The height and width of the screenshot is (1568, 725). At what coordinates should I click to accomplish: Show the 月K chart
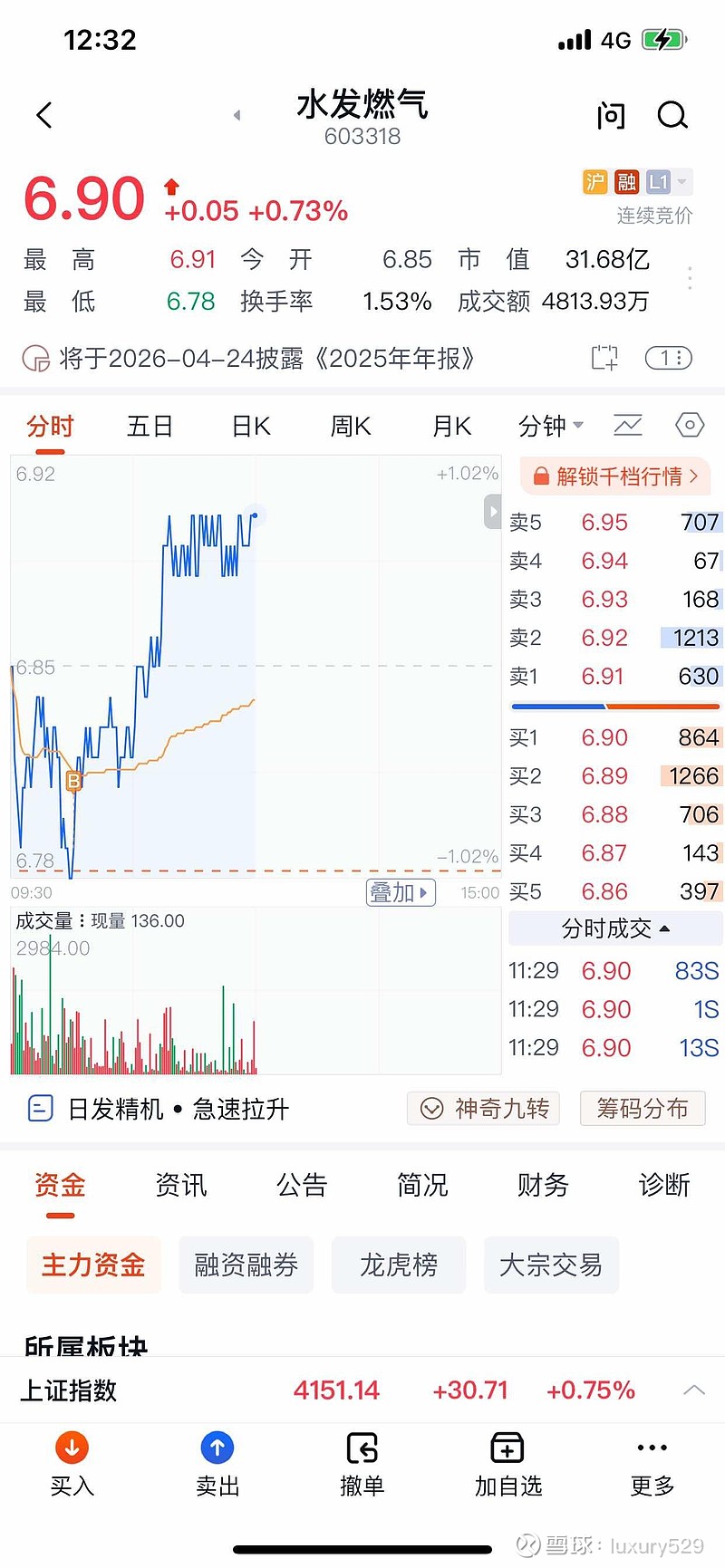pos(451,426)
